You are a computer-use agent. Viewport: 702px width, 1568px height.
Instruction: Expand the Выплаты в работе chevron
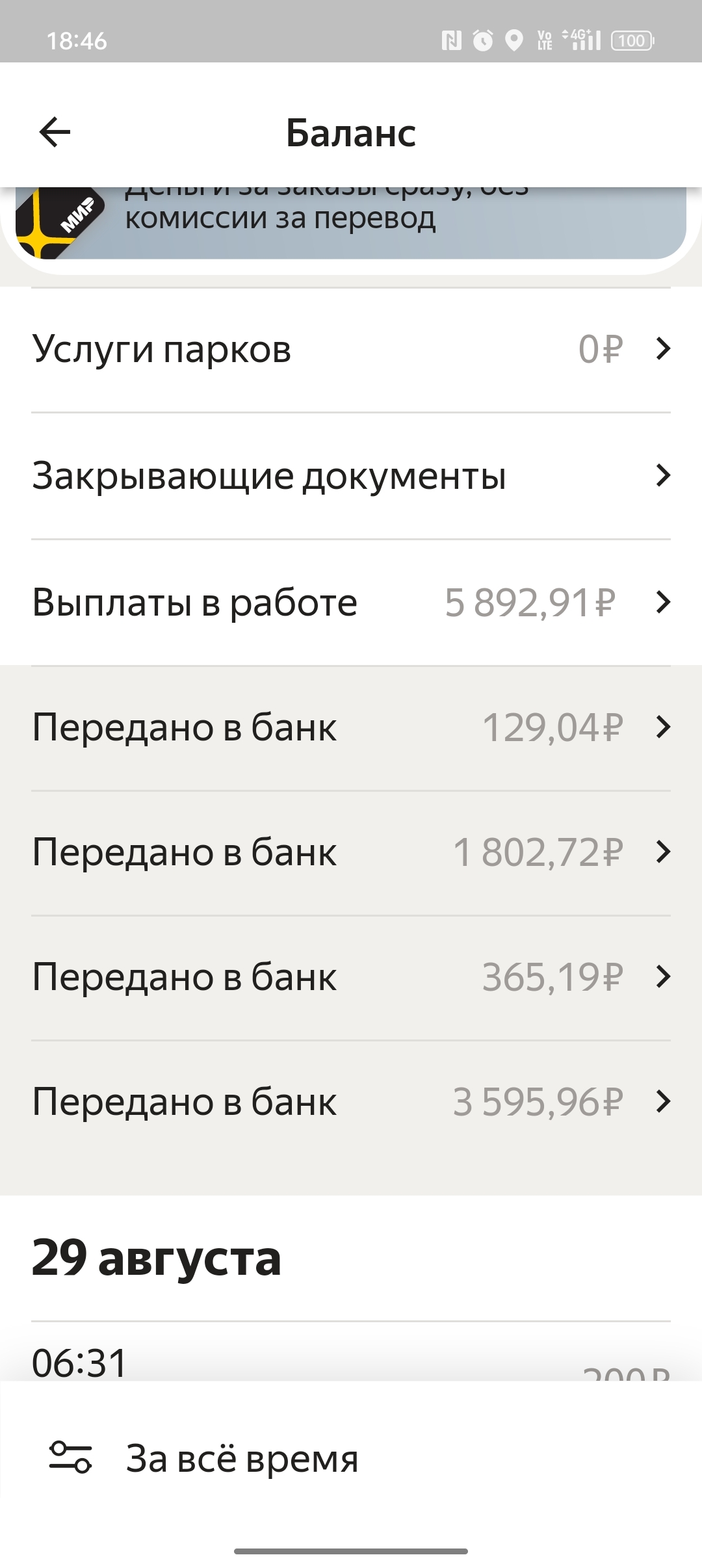664,602
